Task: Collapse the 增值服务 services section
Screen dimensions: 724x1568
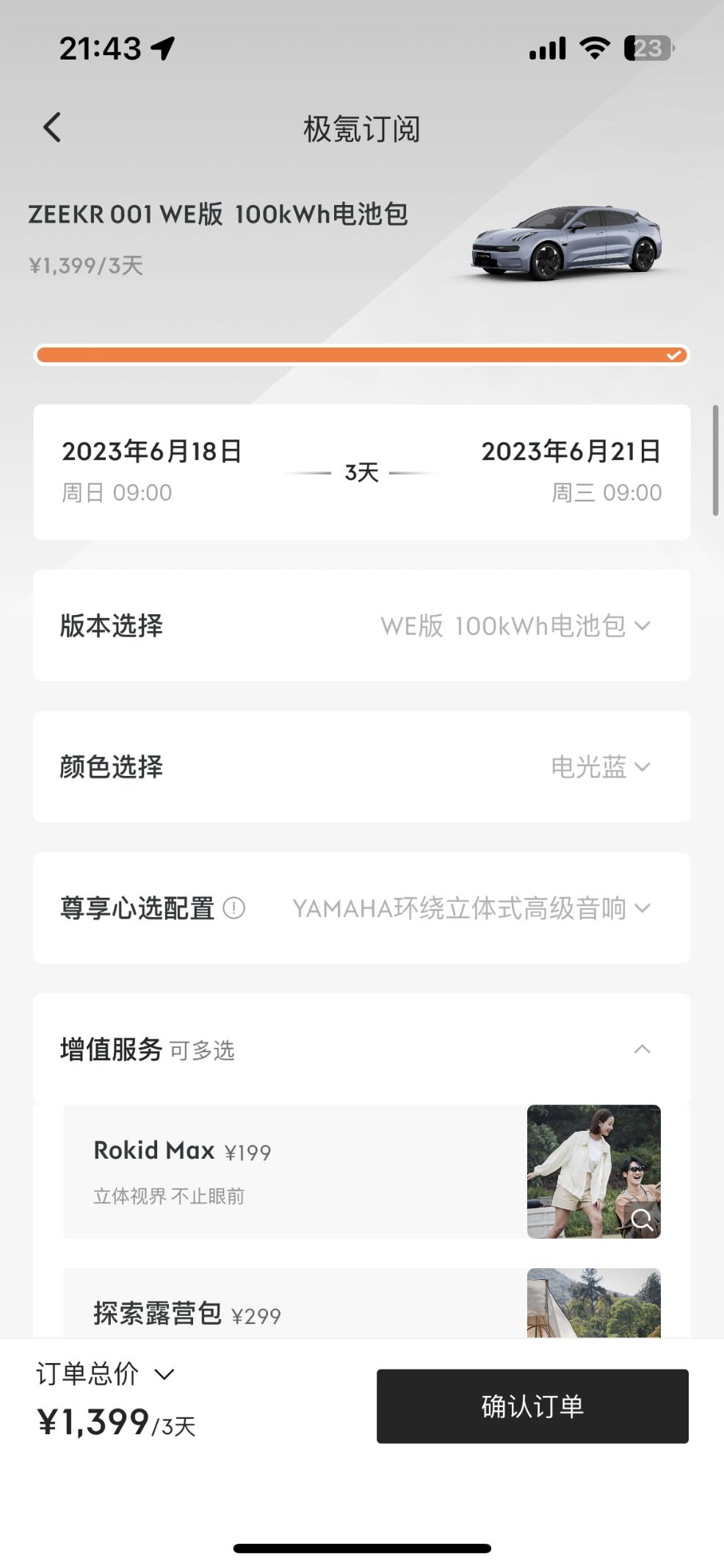Action: coord(642,1050)
